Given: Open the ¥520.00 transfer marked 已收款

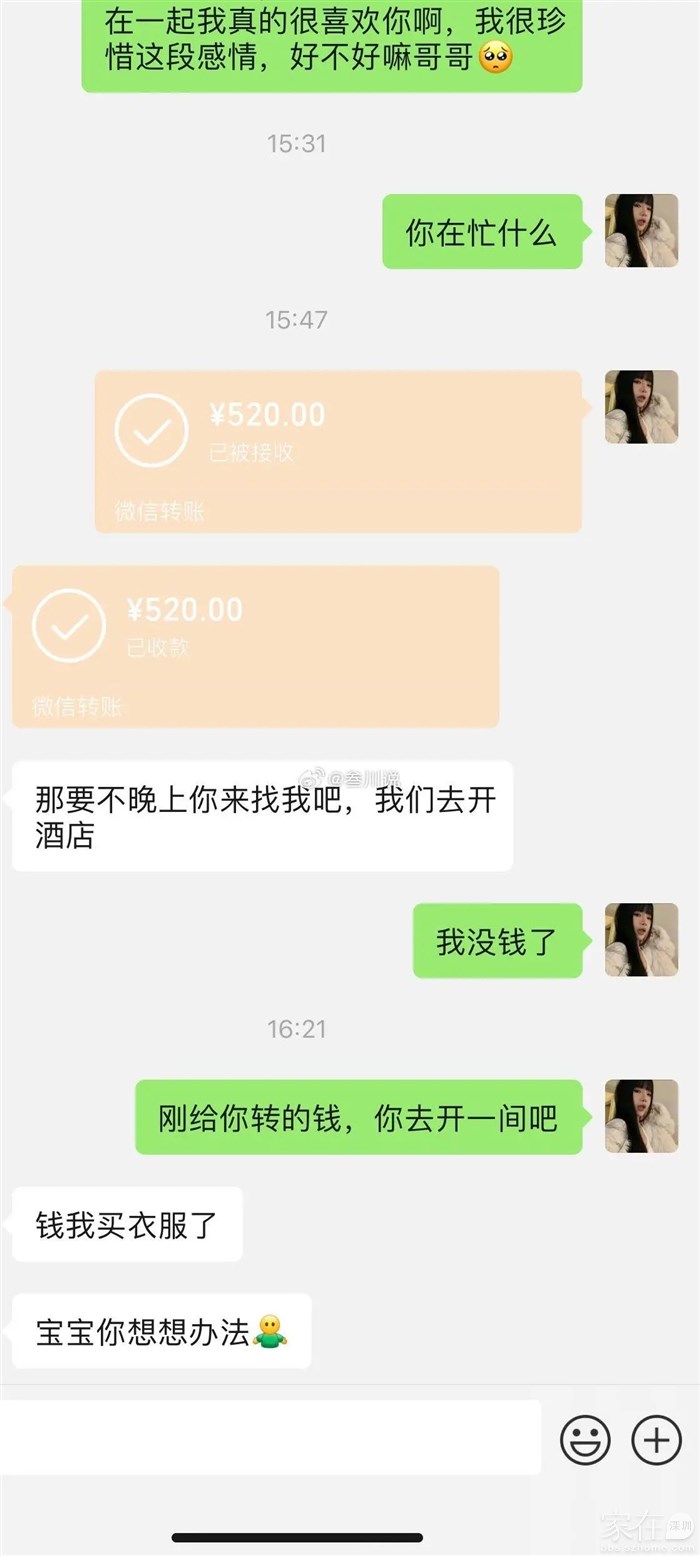Looking at the screenshot, I should tap(255, 646).
